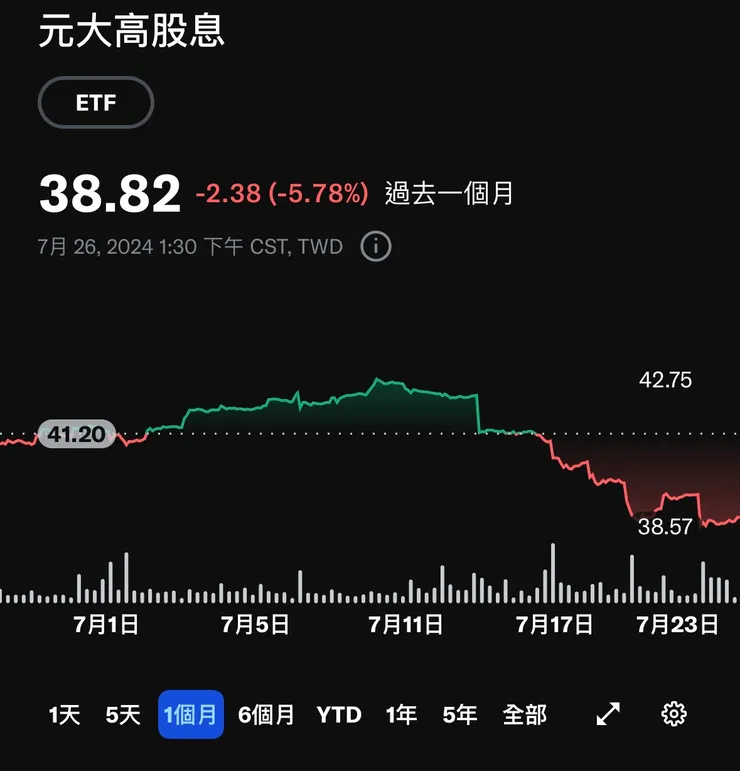The height and width of the screenshot is (771, 740).
Task: Click the ETF badge label
Action: [95, 102]
